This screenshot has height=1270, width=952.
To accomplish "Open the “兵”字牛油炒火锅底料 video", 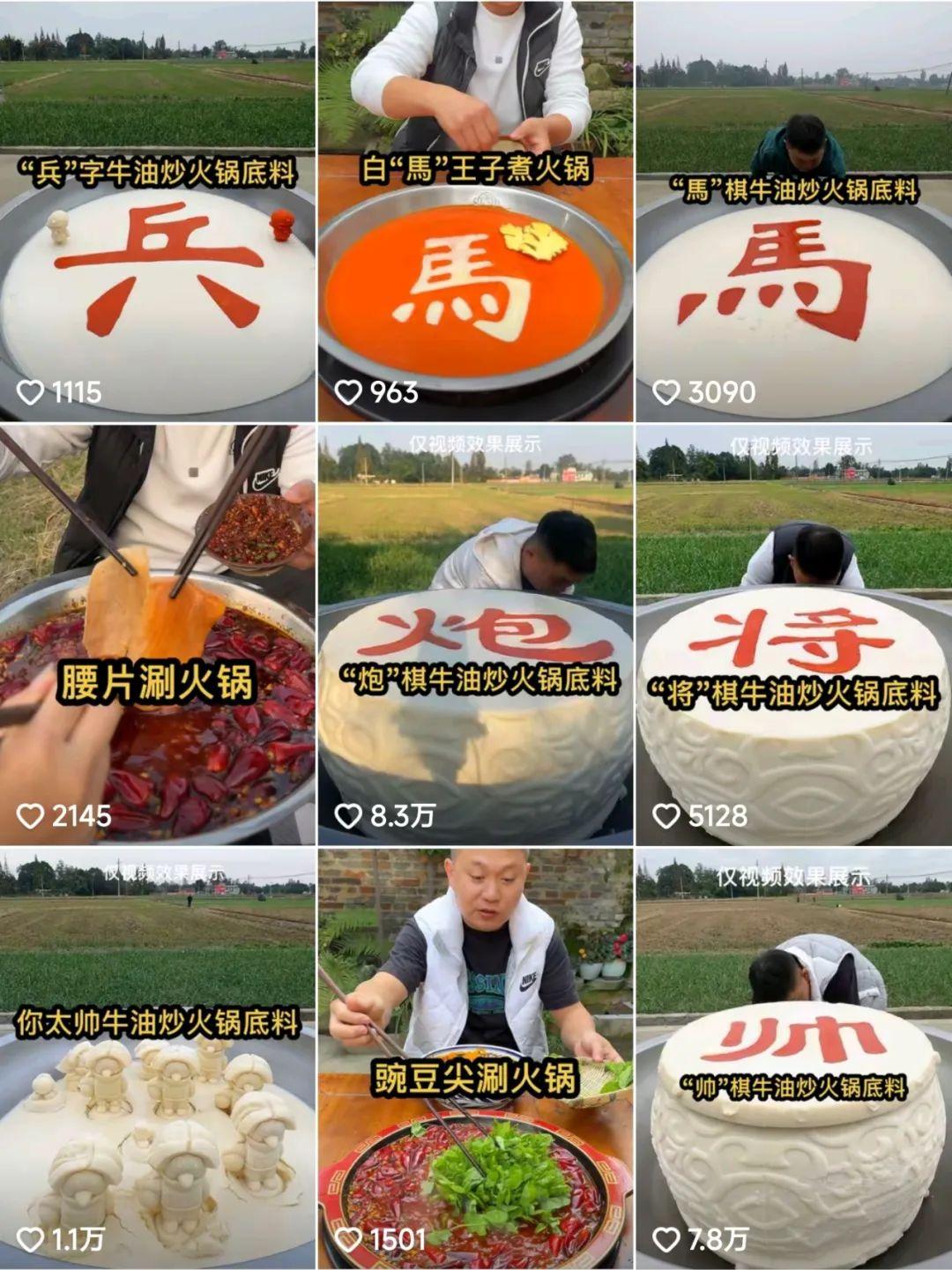I will pyautogui.click(x=157, y=264).
